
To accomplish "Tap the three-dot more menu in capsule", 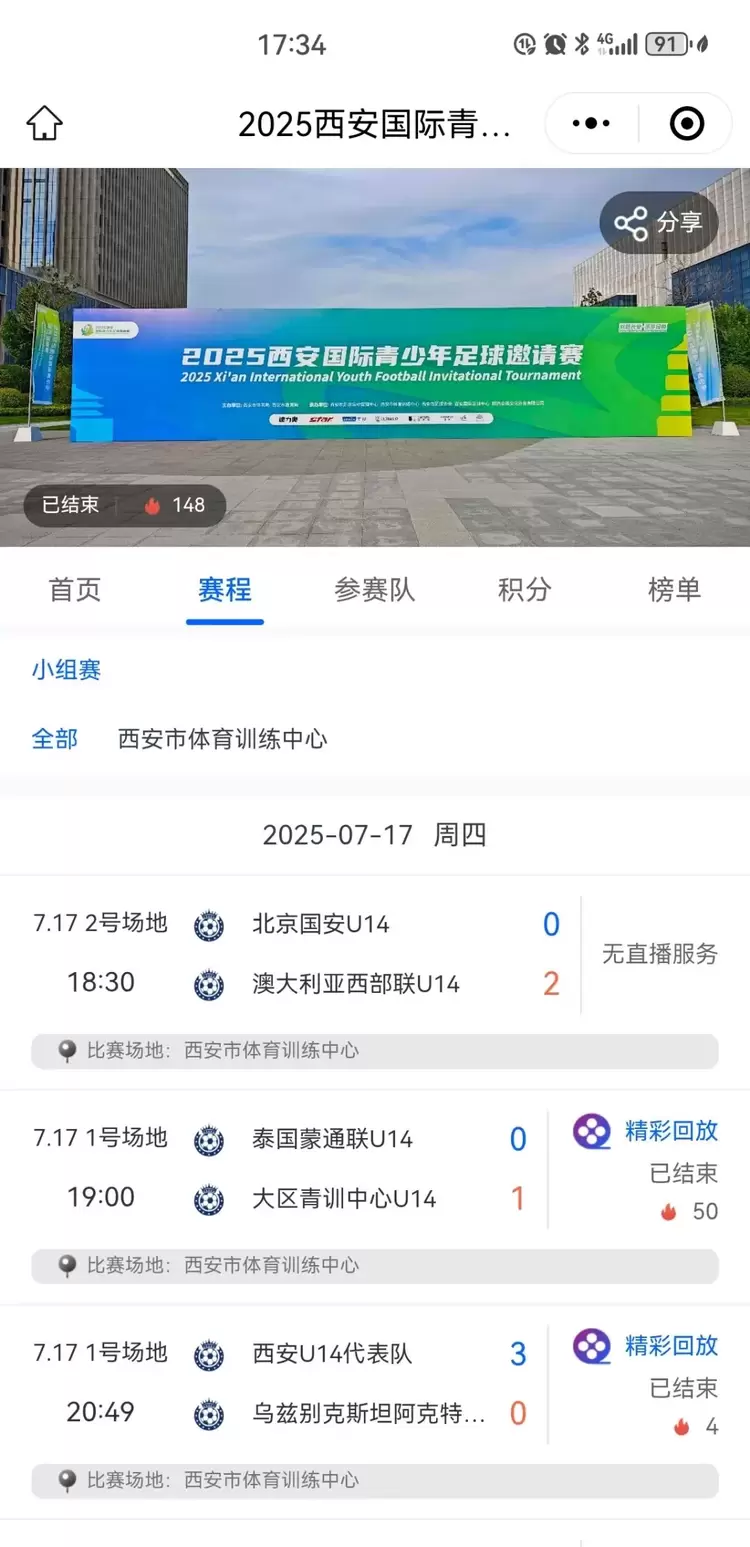I will coord(591,122).
